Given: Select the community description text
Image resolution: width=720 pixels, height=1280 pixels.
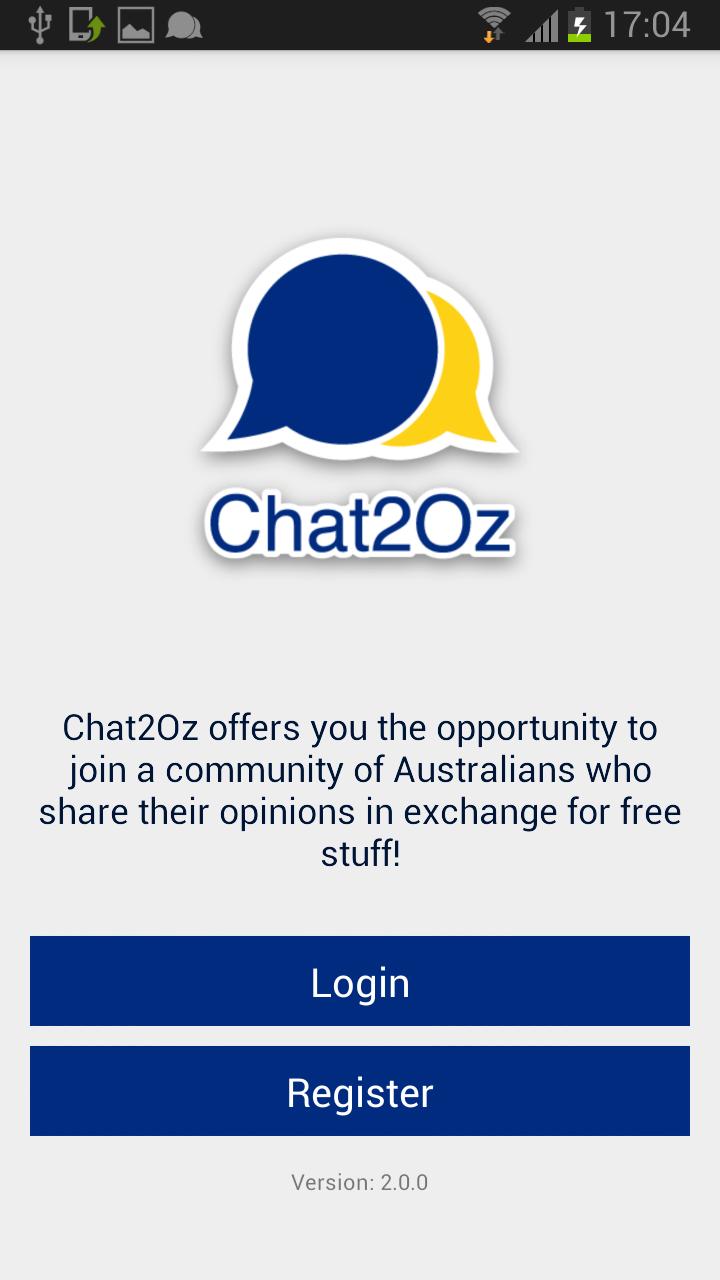Looking at the screenshot, I should pos(360,790).
